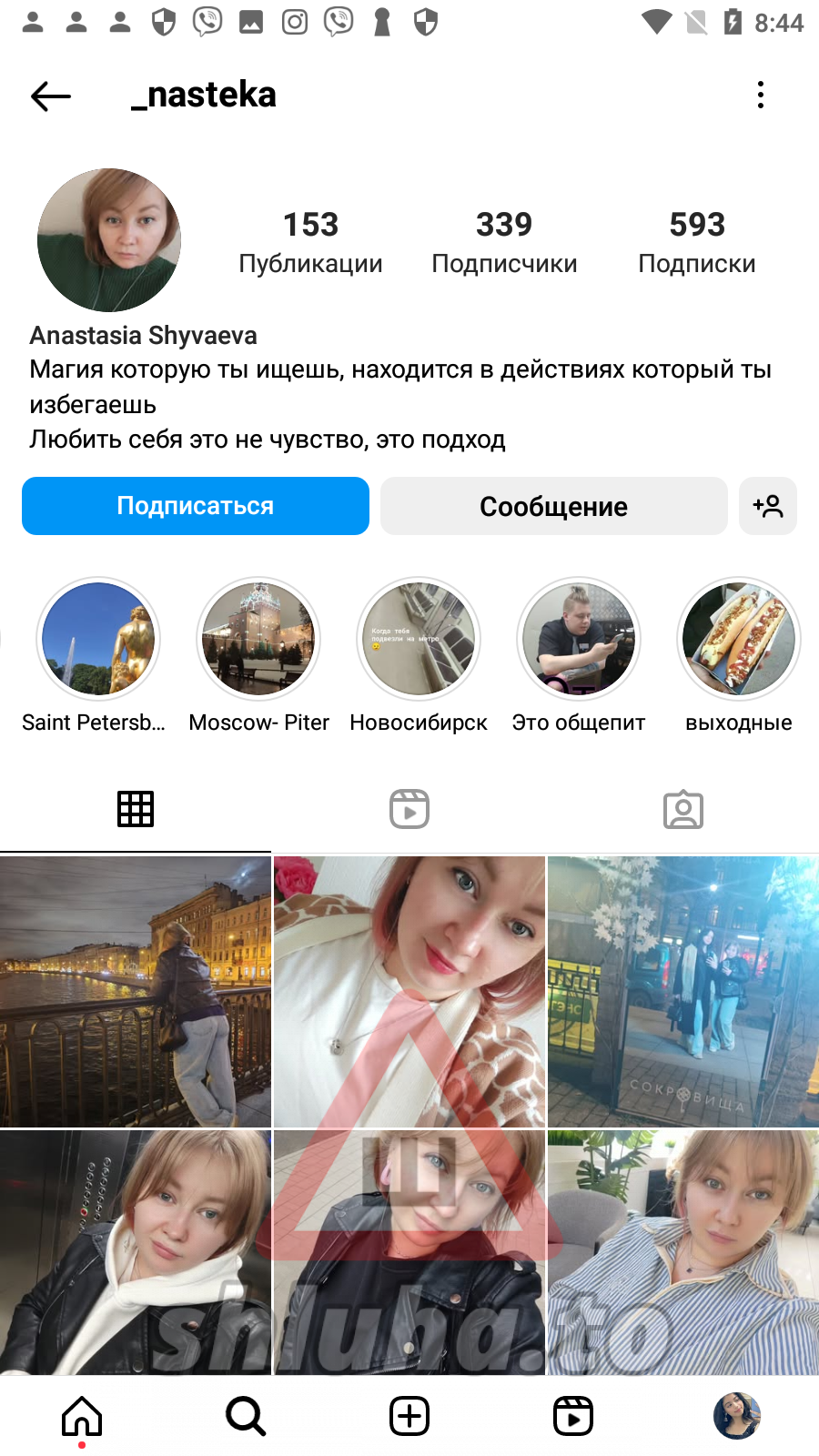Send a message via Сообщение
The height and width of the screenshot is (1456, 819).
(553, 506)
